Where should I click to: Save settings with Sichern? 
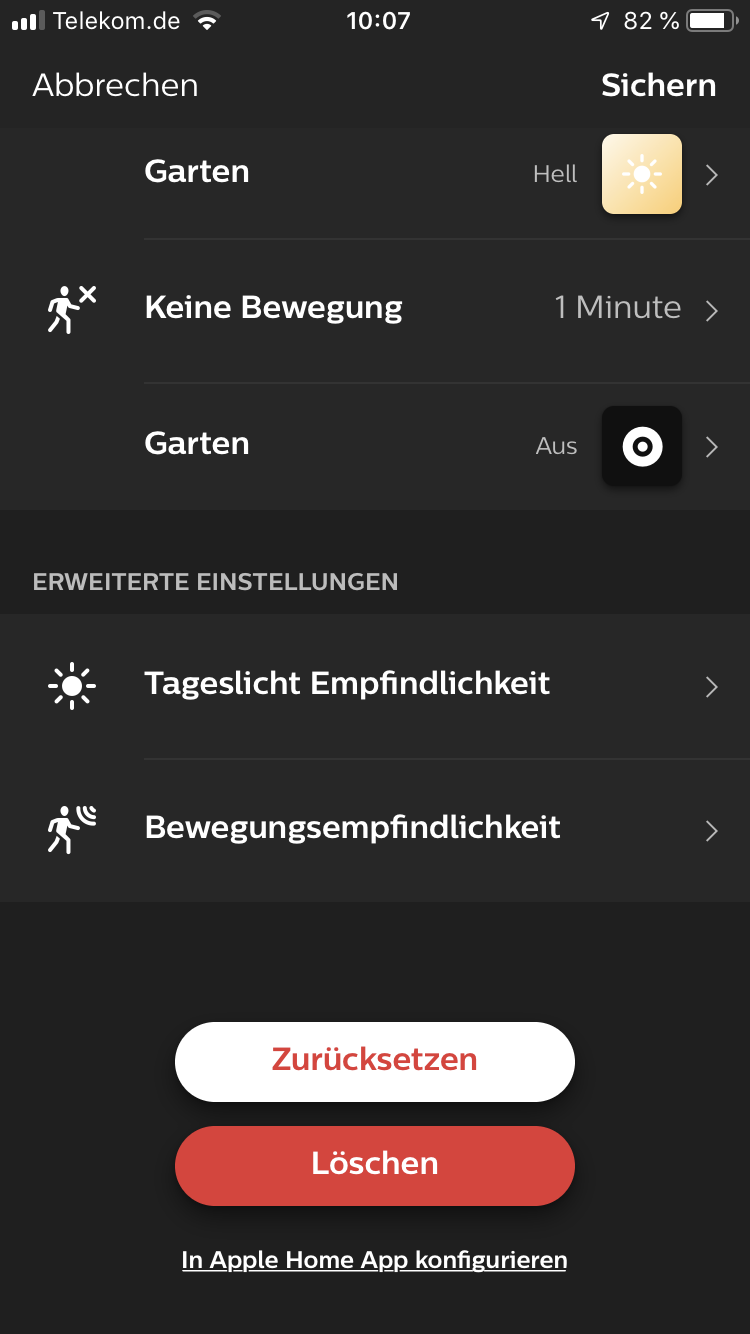point(658,85)
